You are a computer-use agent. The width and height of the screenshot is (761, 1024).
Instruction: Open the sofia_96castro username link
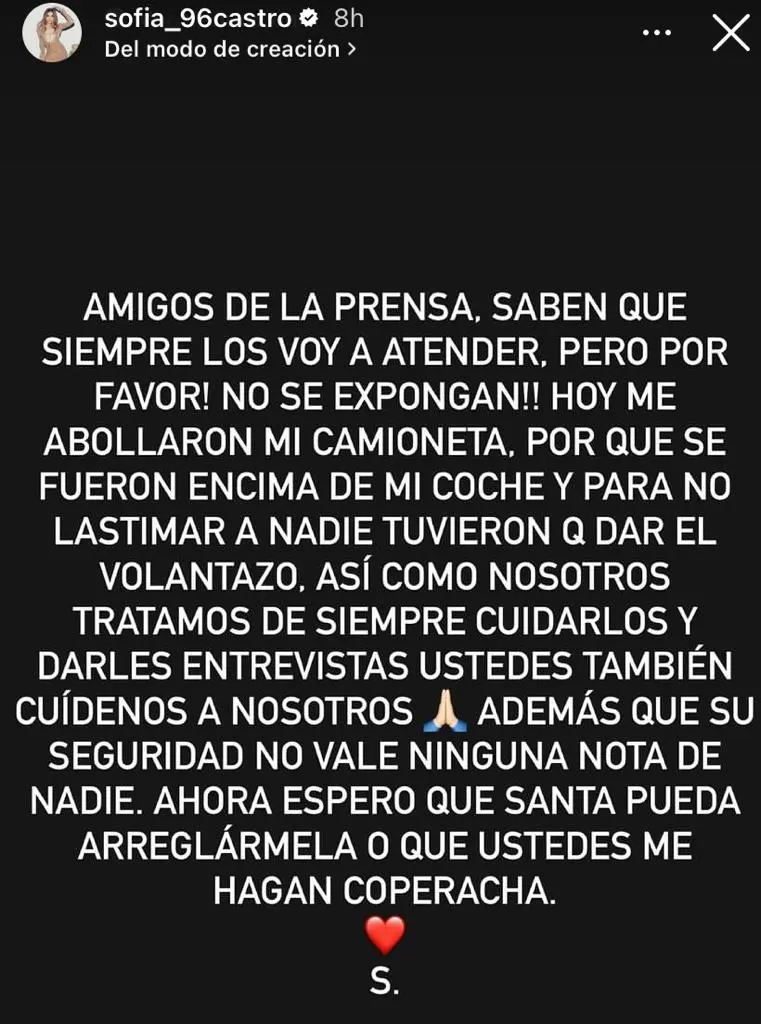(195, 18)
